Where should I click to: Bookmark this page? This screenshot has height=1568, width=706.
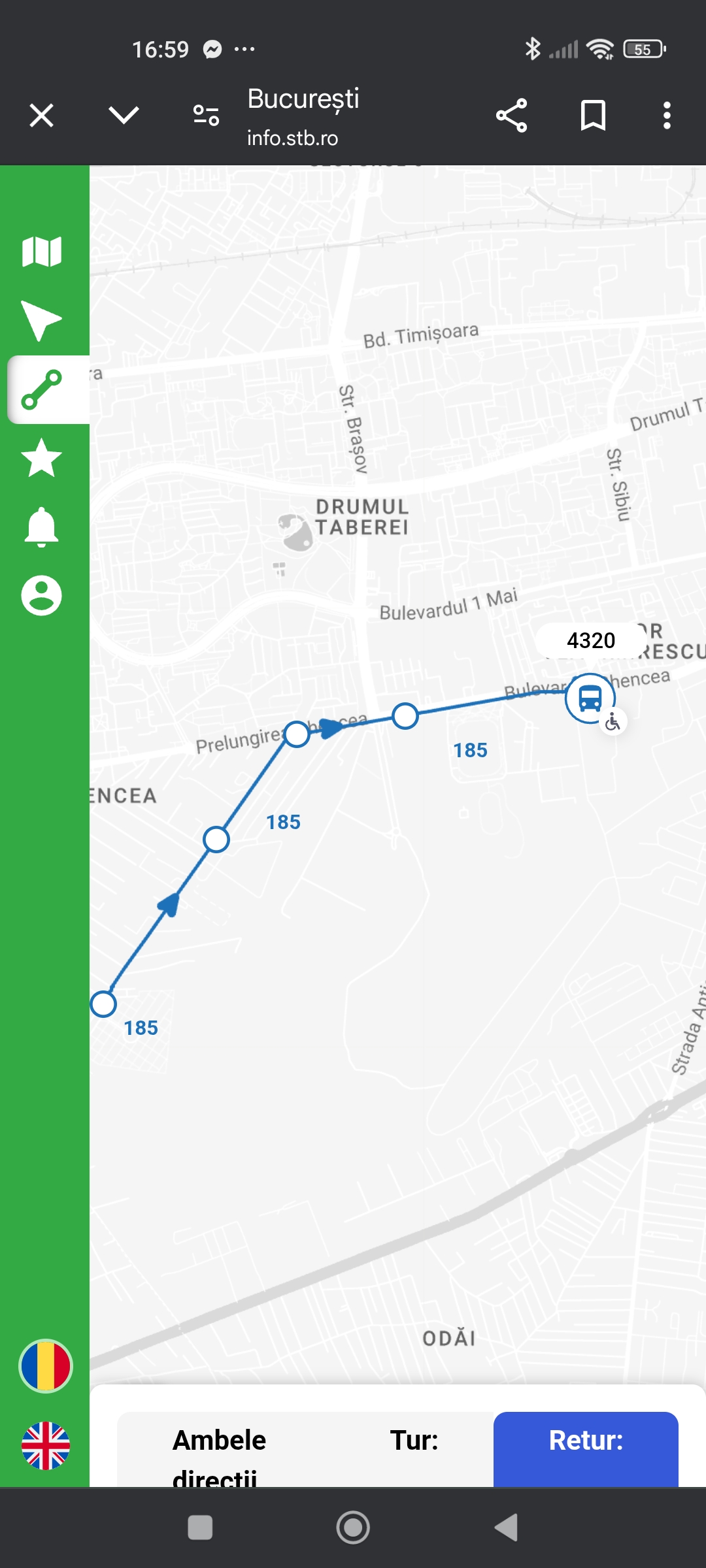pyautogui.click(x=593, y=116)
